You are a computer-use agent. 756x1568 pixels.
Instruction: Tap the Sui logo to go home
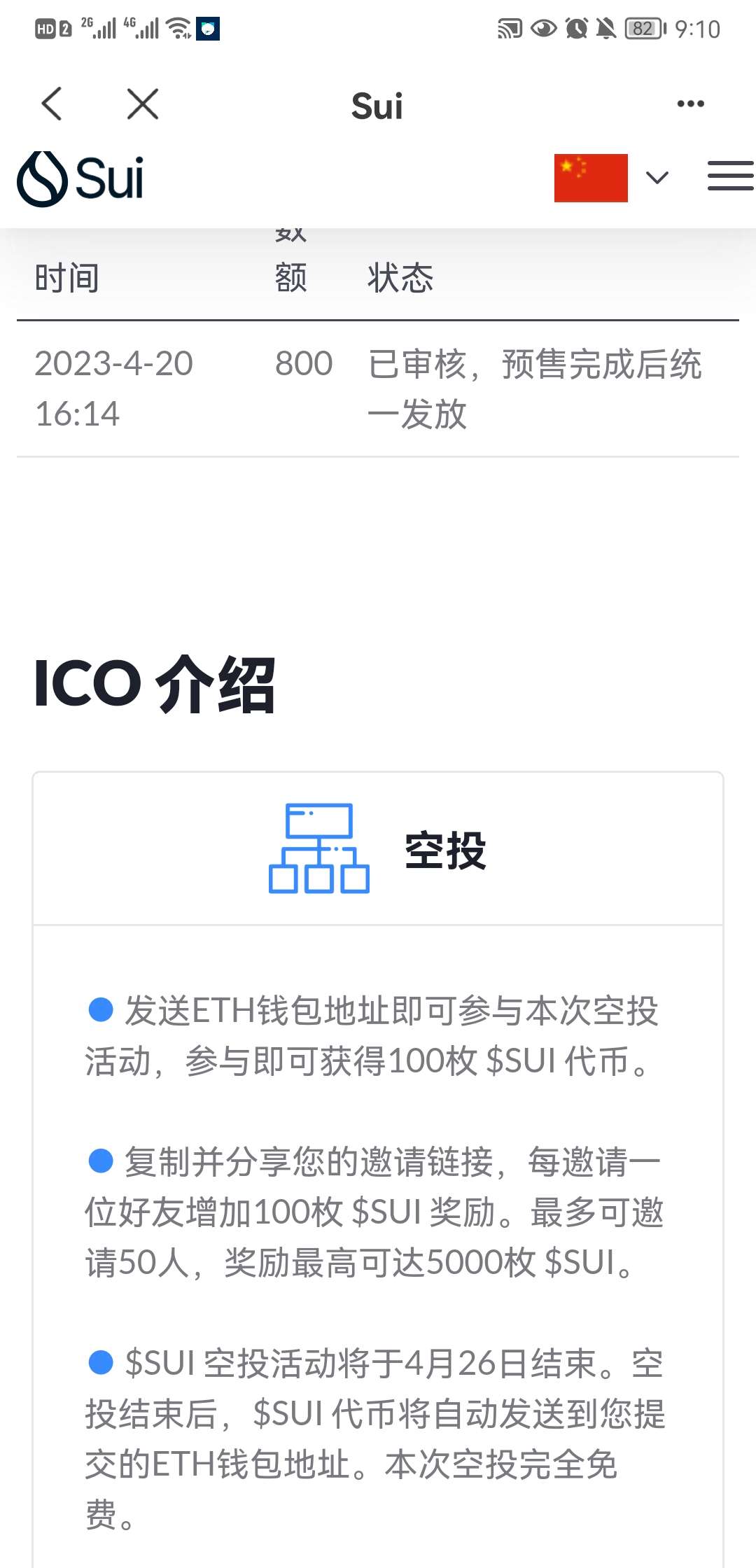tap(80, 178)
